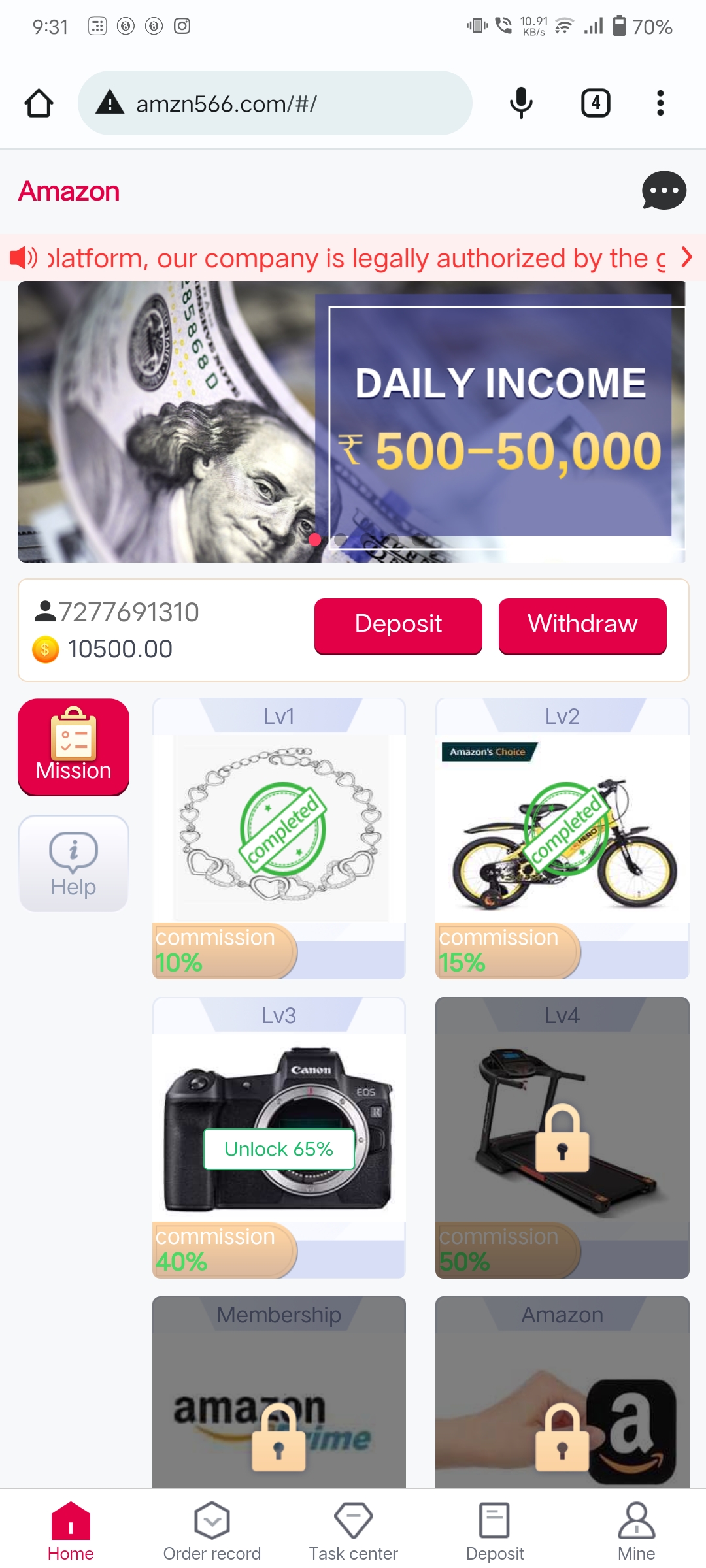
Task: Open the Lv1 bracelet card
Action: 279,838
